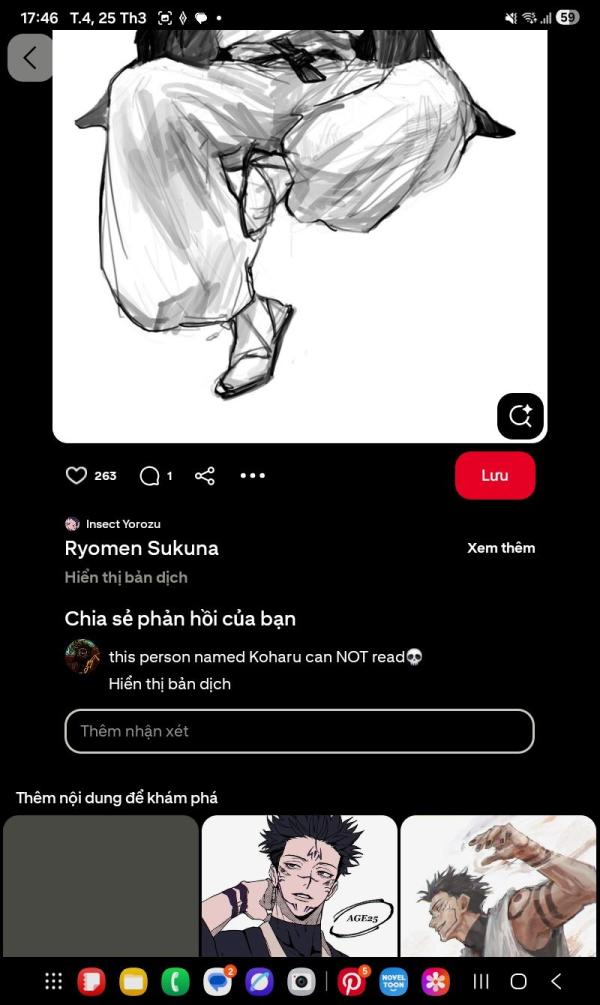Save the pin with Lưu button

point(495,476)
